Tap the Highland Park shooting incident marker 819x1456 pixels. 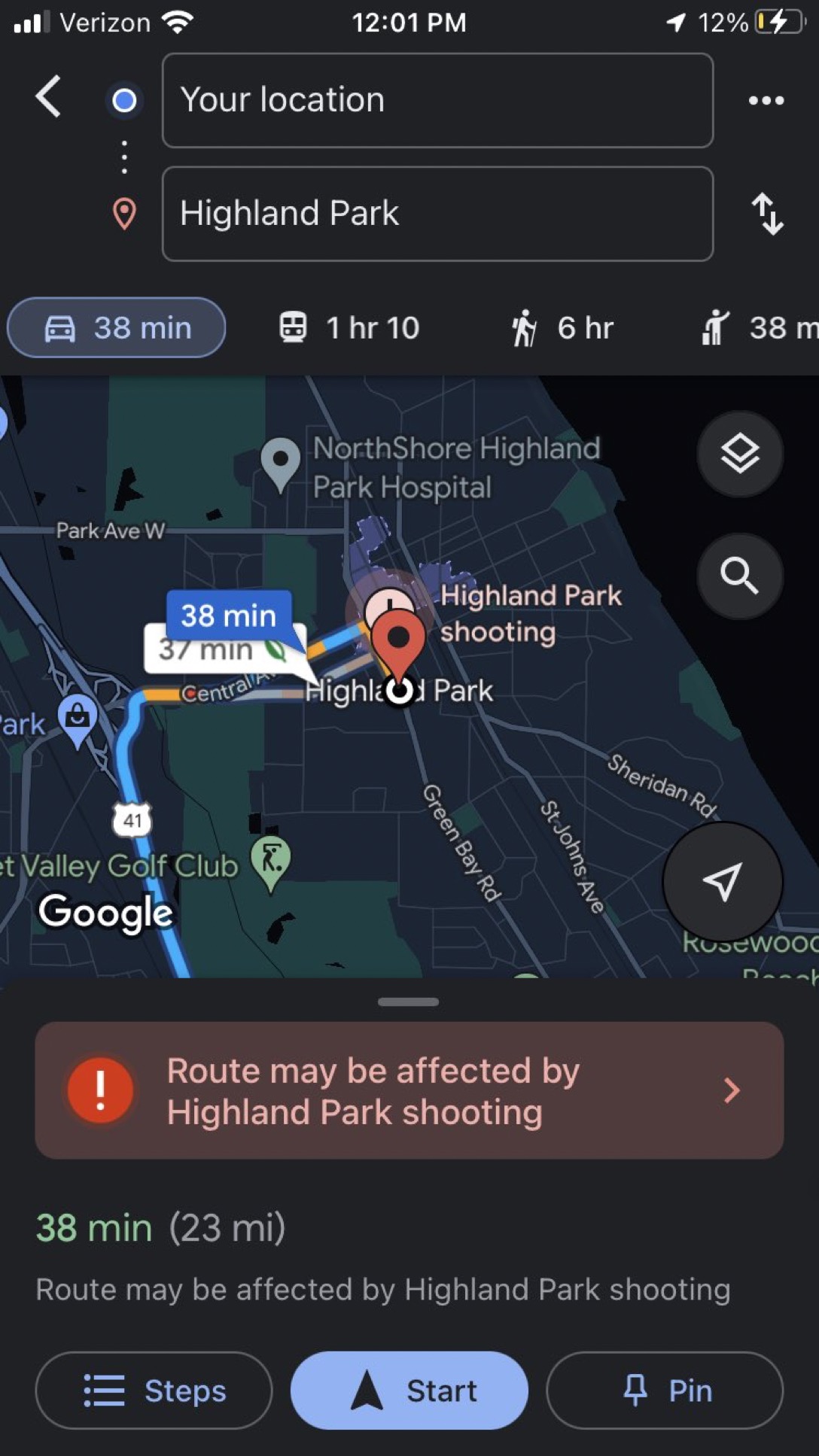(387, 606)
